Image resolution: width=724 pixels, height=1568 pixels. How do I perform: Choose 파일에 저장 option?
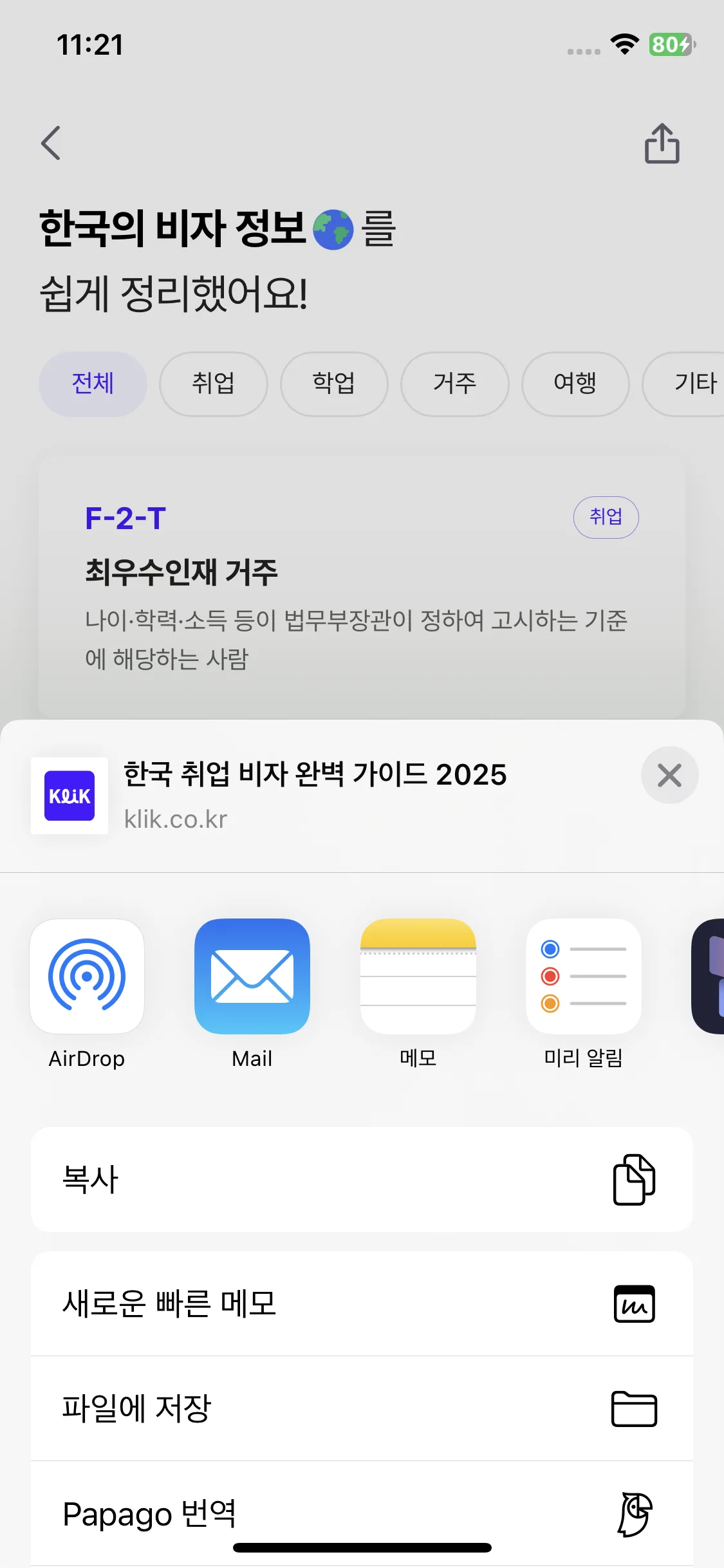click(362, 1408)
